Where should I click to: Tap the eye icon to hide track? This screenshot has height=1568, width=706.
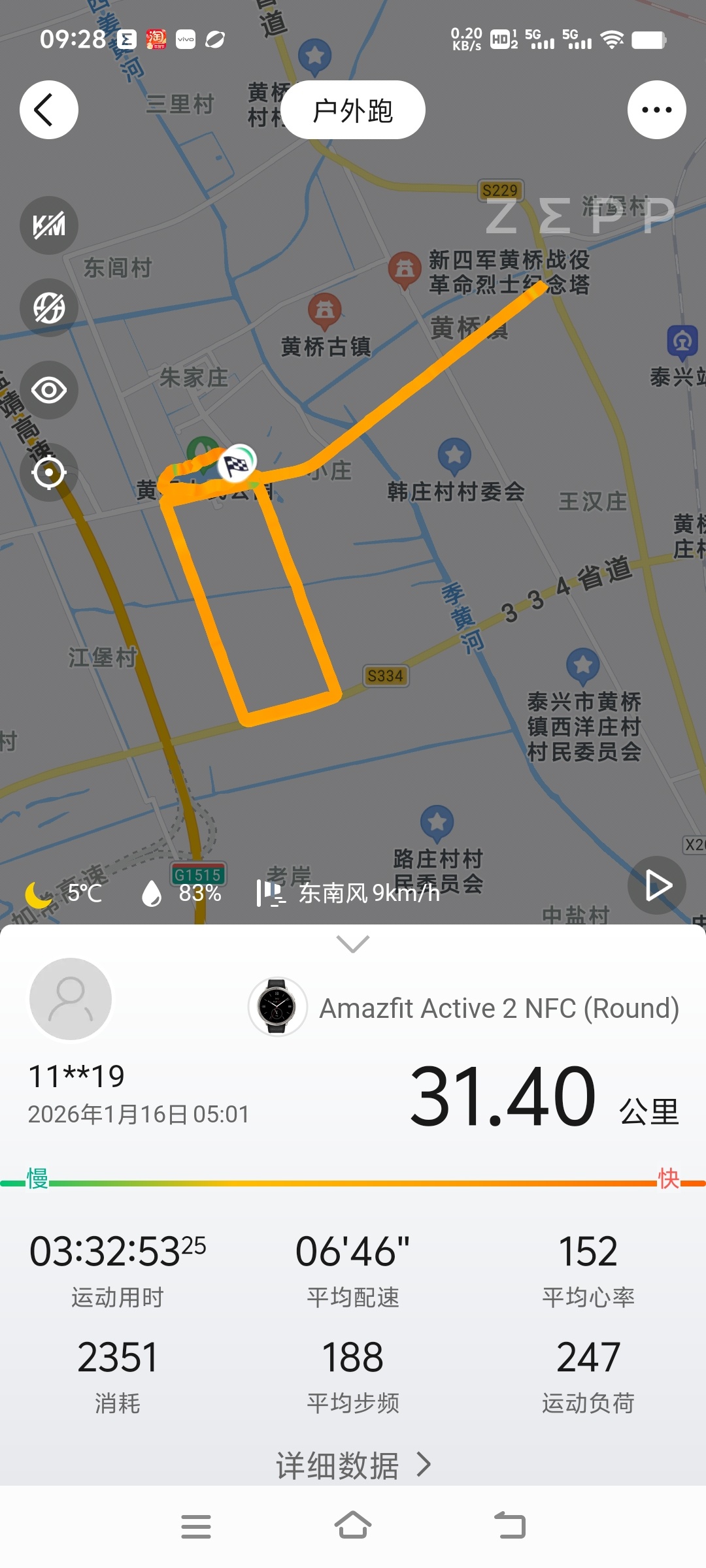pyautogui.click(x=49, y=390)
